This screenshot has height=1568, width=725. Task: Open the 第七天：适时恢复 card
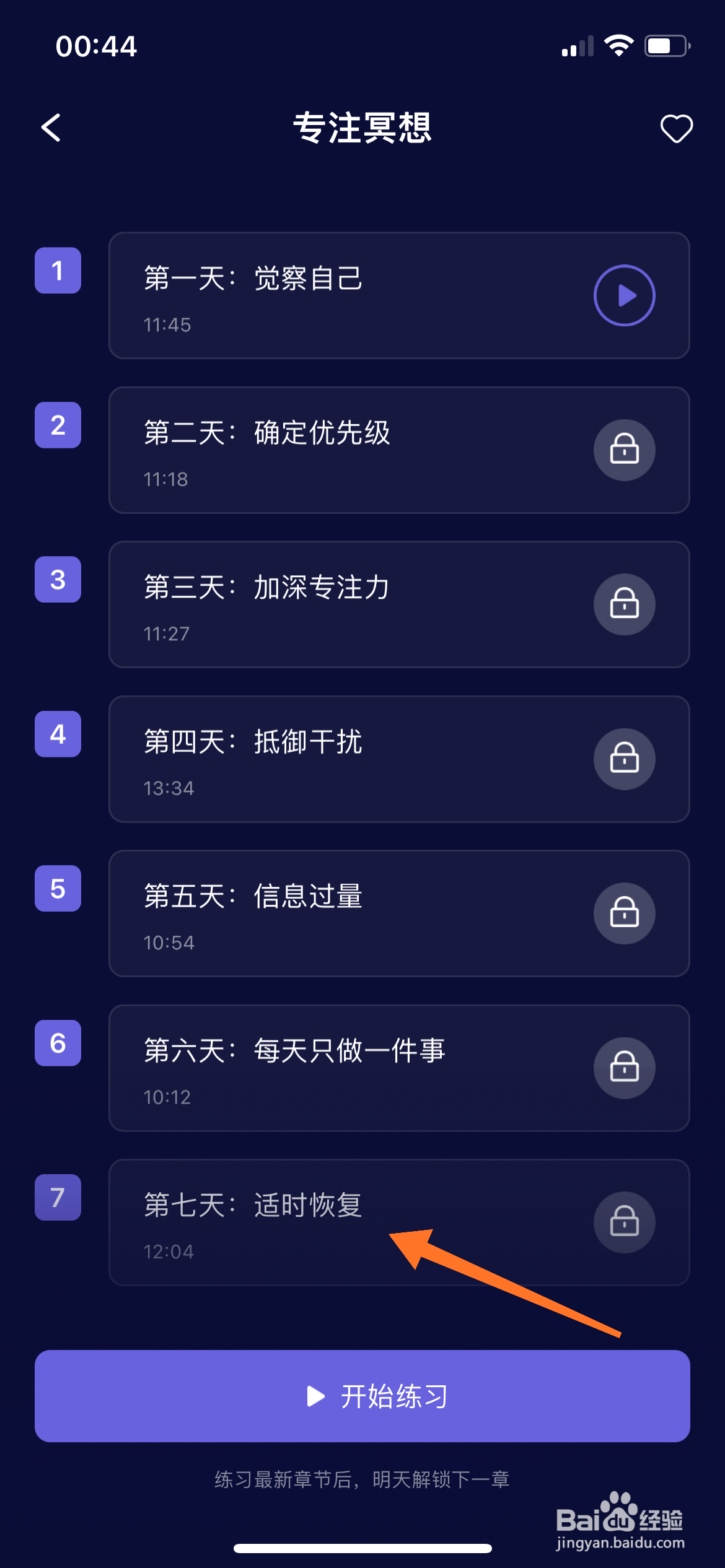pyautogui.click(x=398, y=1222)
